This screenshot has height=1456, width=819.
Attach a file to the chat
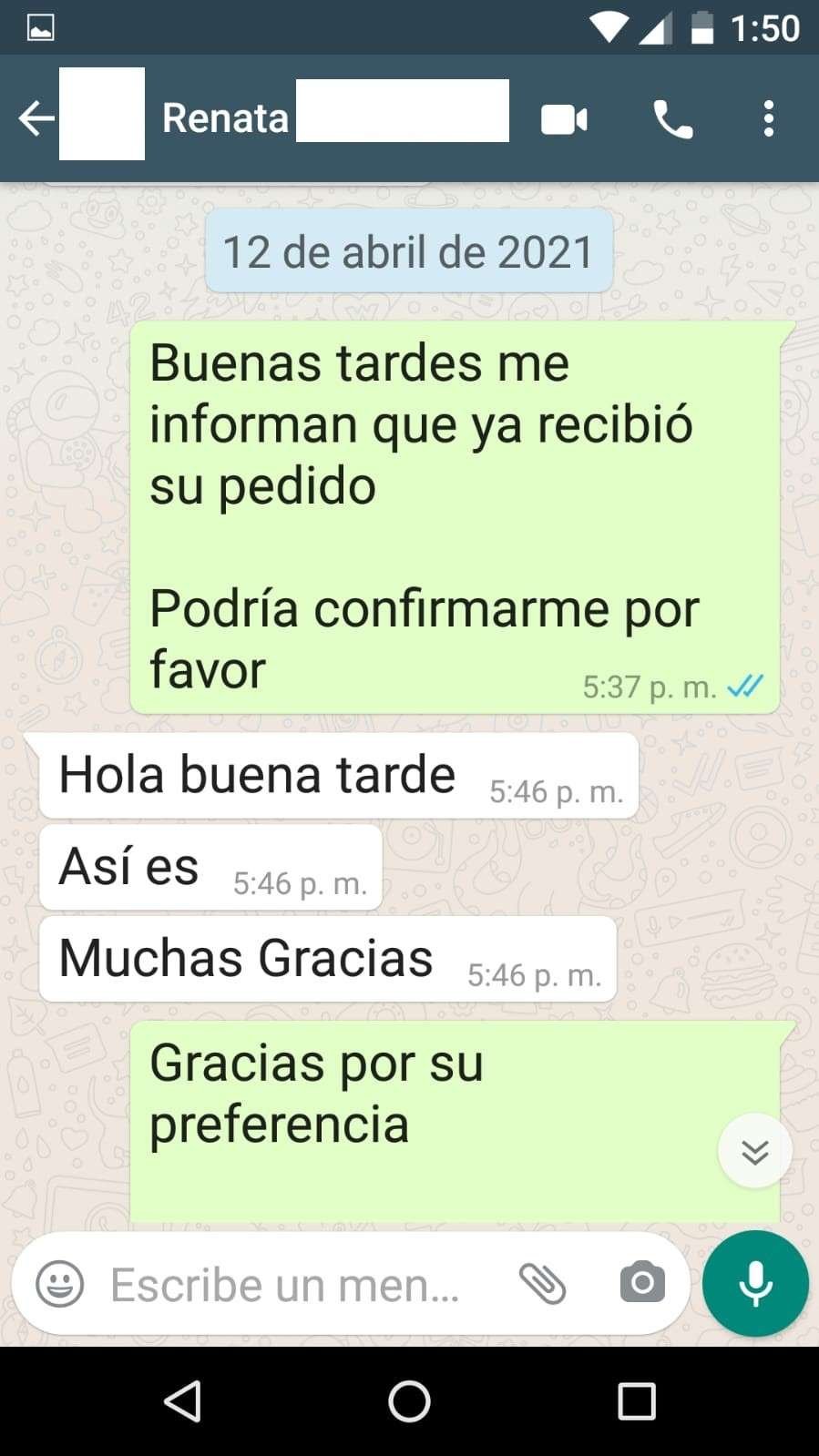(543, 1284)
